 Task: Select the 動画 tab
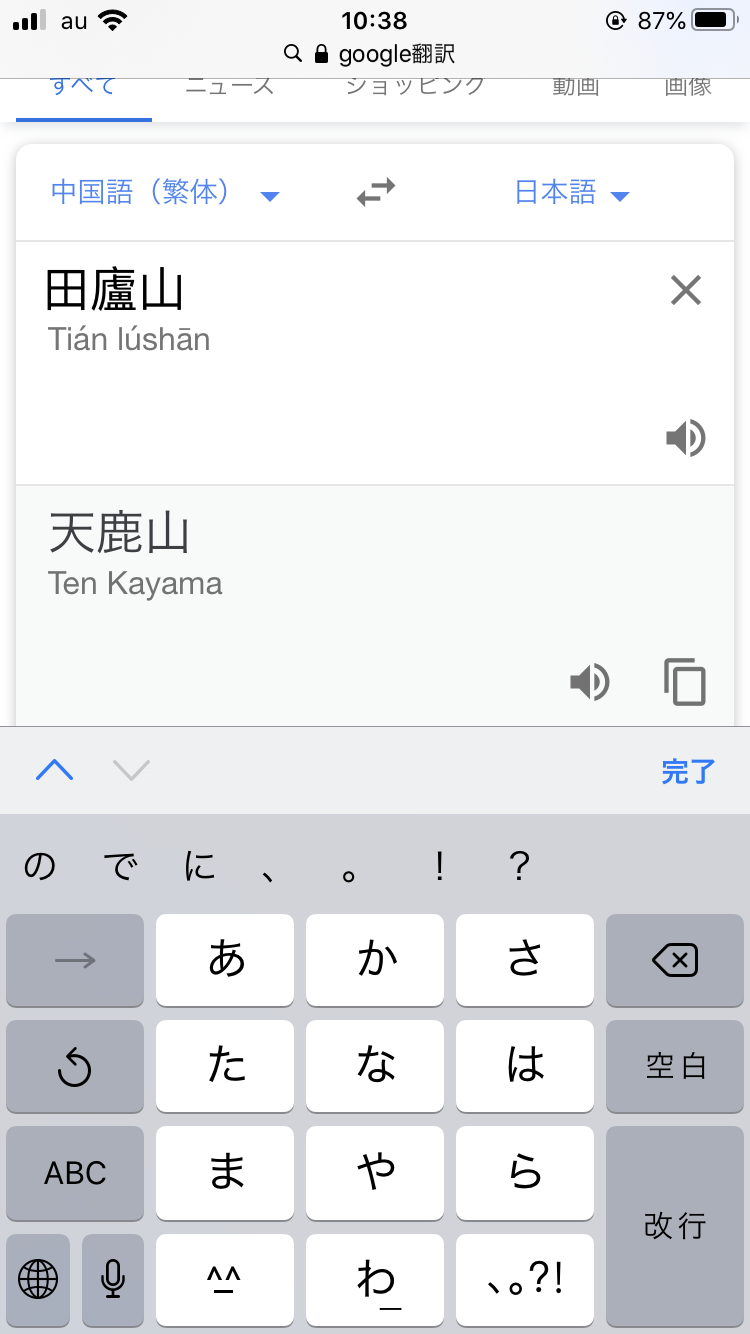coord(576,87)
